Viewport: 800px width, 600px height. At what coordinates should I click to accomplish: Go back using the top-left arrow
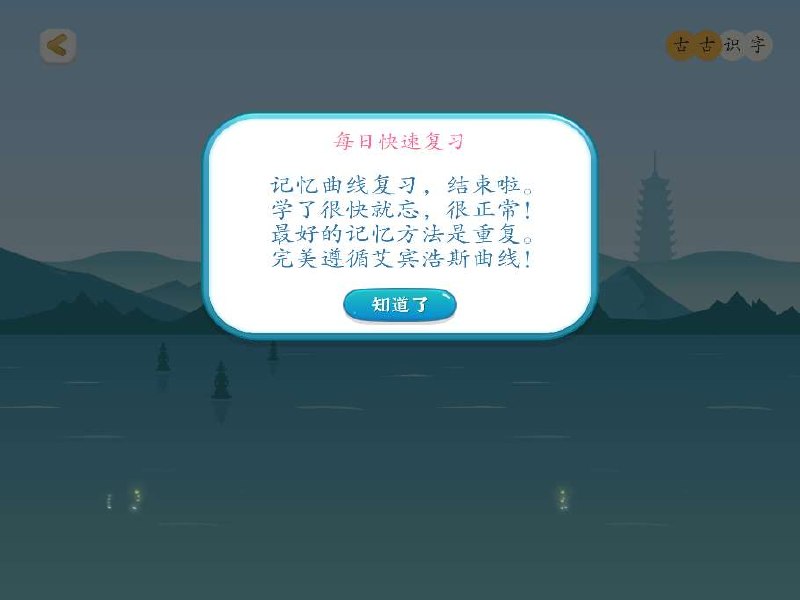pyautogui.click(x=58, y=46)
